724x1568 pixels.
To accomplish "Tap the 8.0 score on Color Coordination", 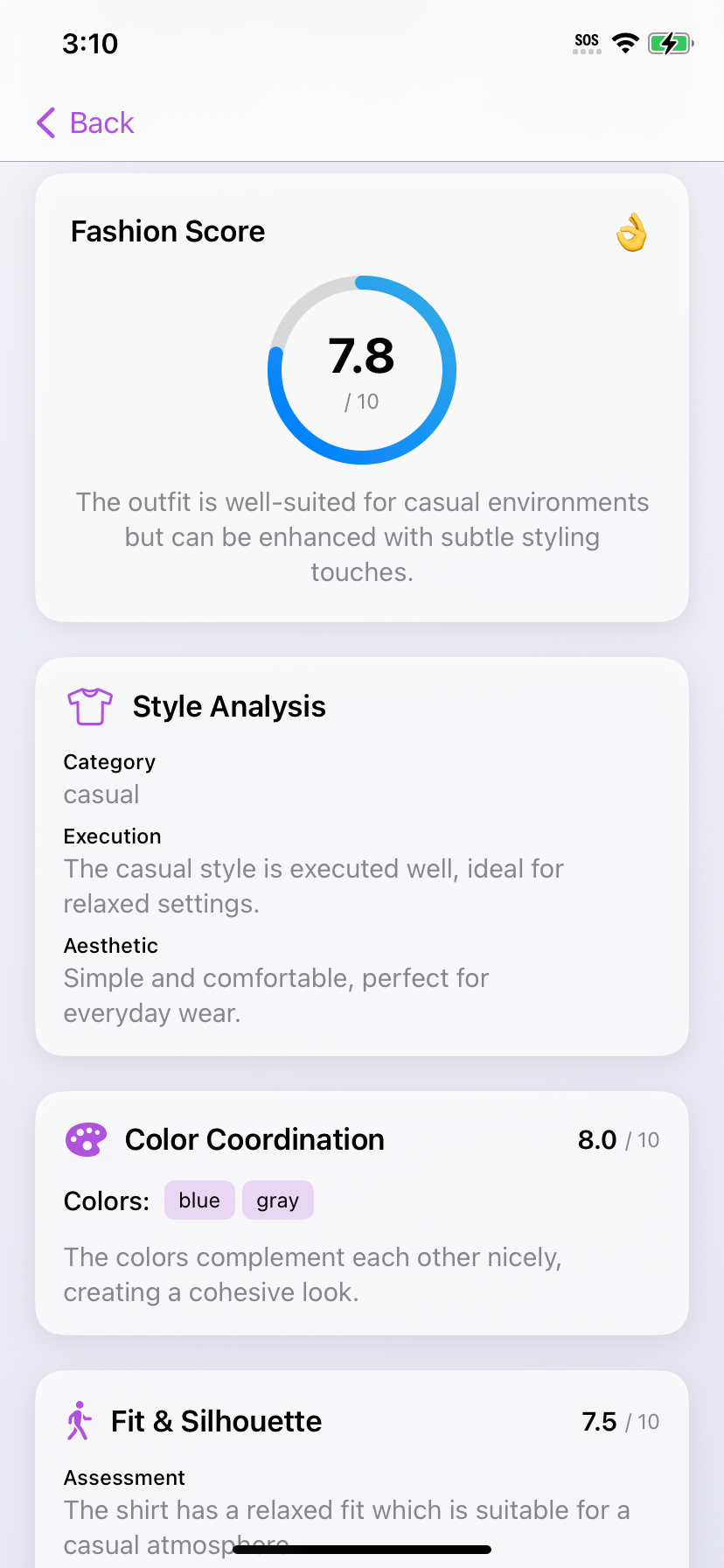I will click(598, 1139).
